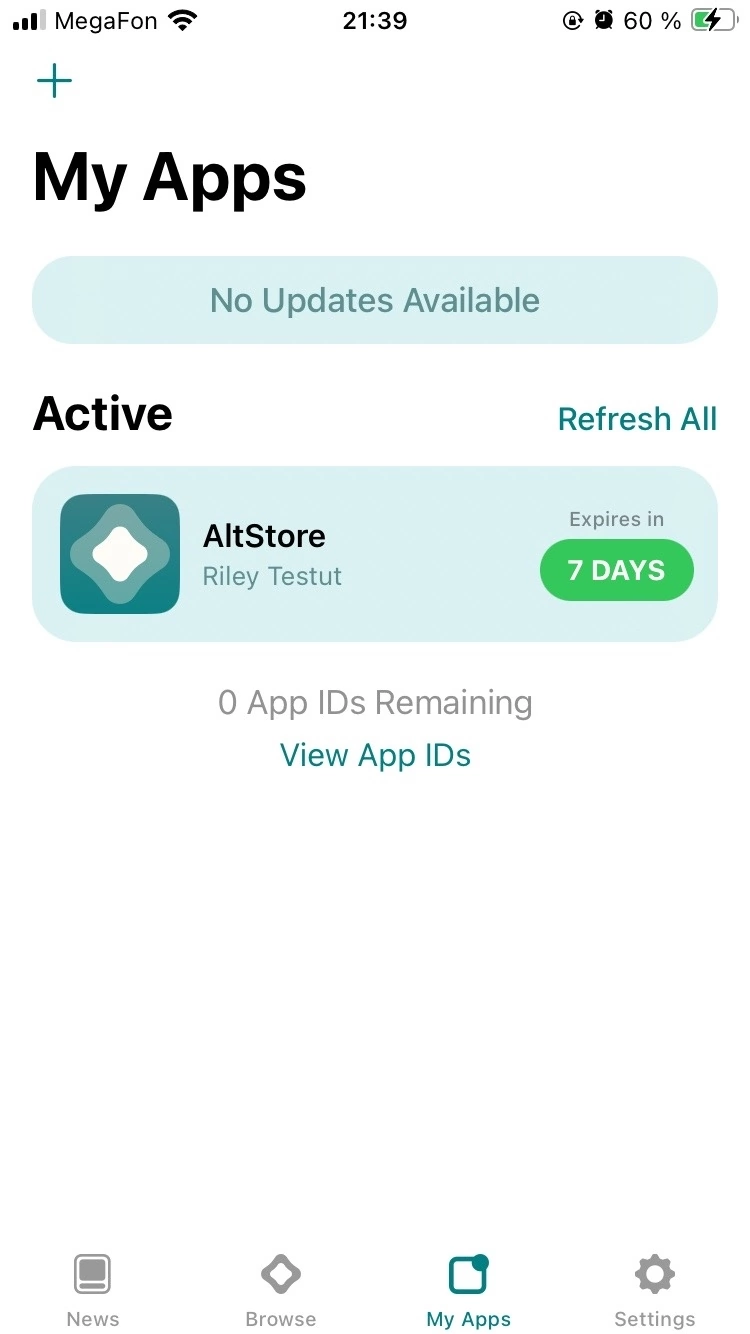Switch to the News tab
750x1334 pixels.
coord(93,1291)
